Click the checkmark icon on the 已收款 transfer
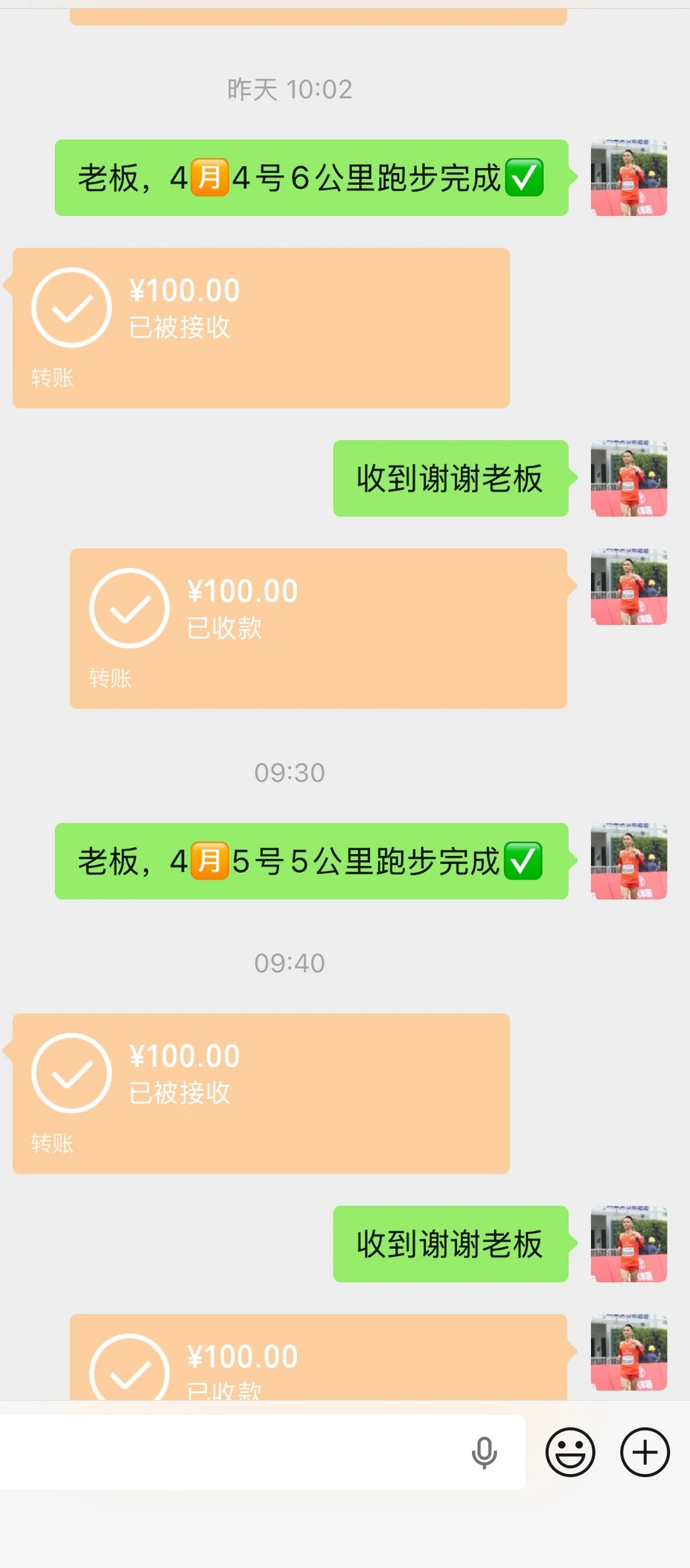The width and height of the screenshot is (690, 1568). (x=129, y=608)
